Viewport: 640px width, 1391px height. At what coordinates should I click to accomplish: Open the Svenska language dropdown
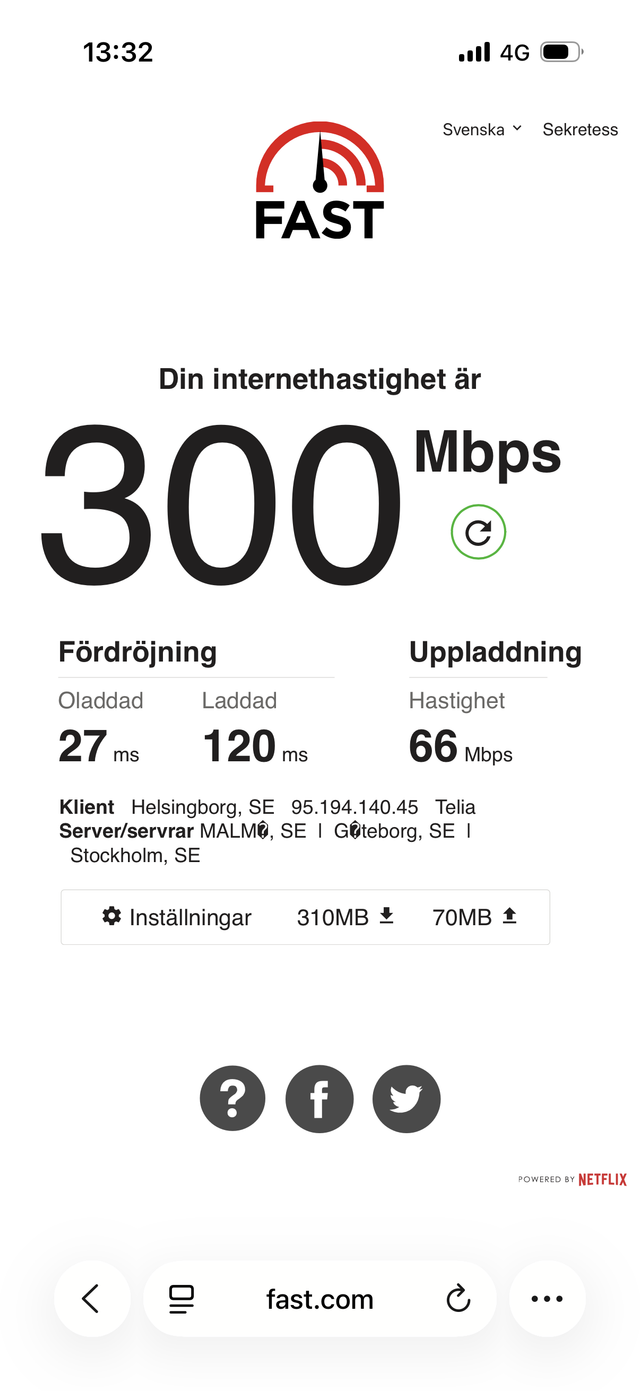coord(482,129)
